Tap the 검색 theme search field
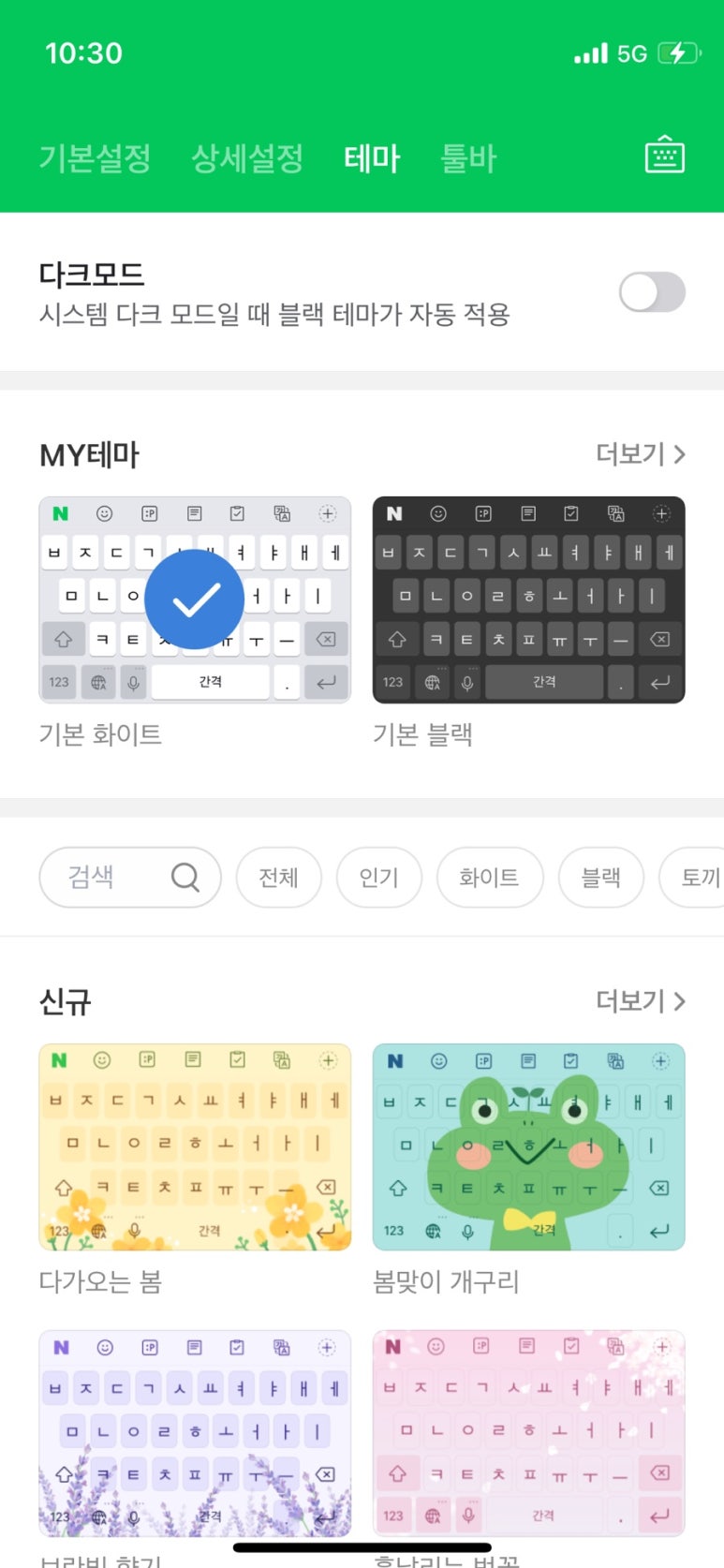 tap(129, 878)
